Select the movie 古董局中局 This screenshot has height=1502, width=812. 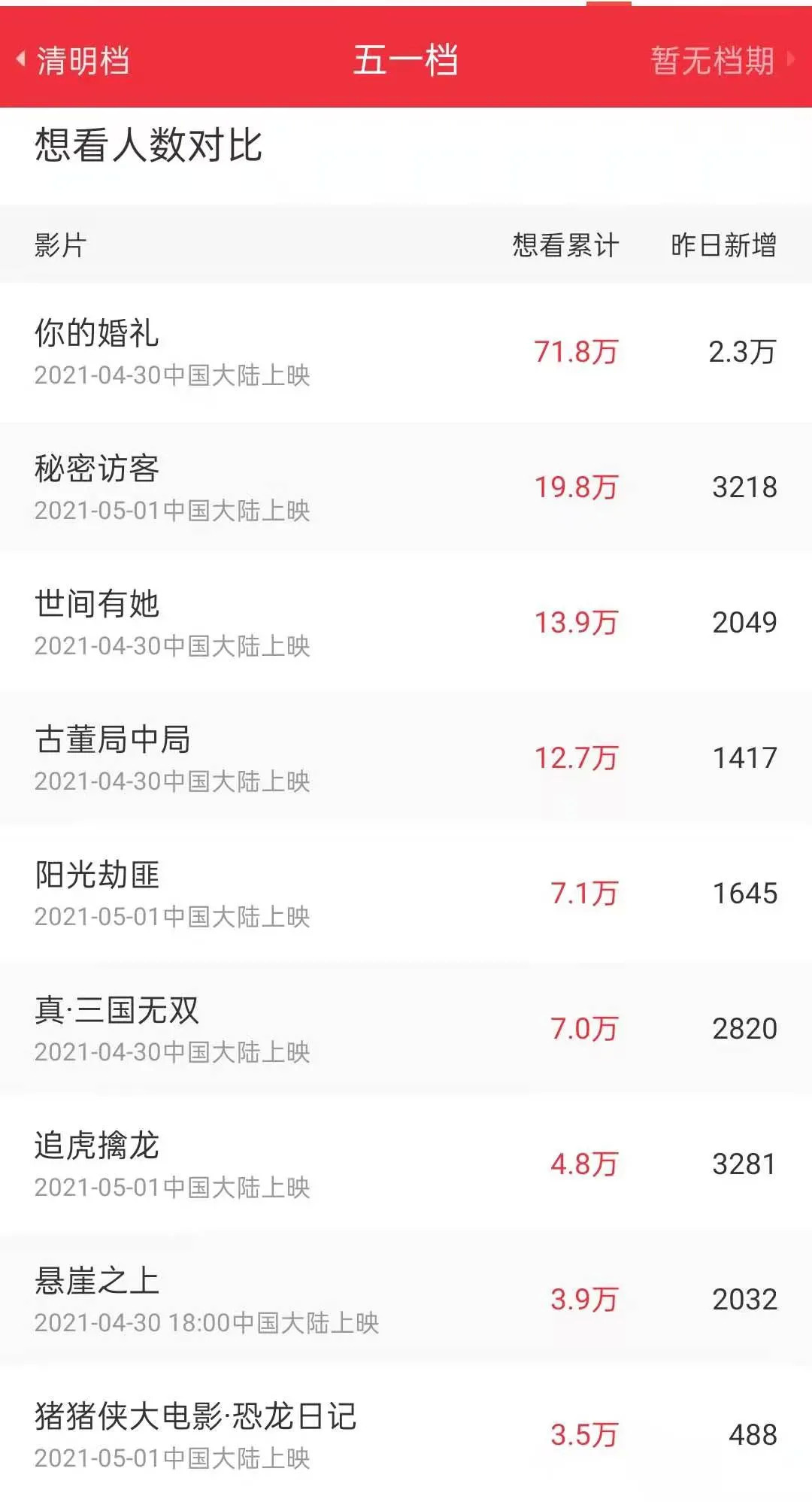tap(113, 739)
